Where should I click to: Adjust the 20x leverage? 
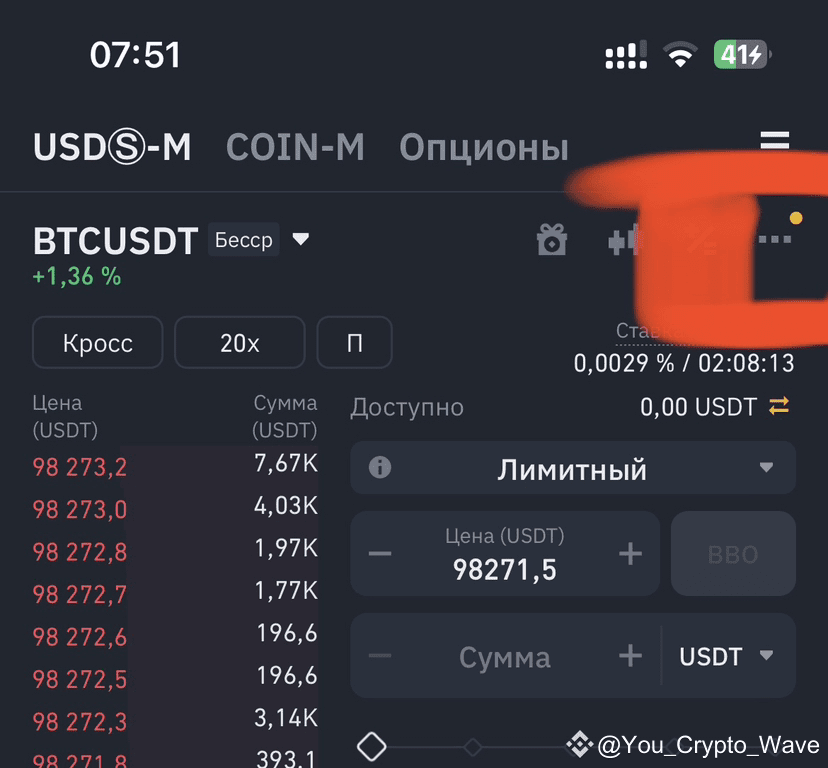pos(240,343)
